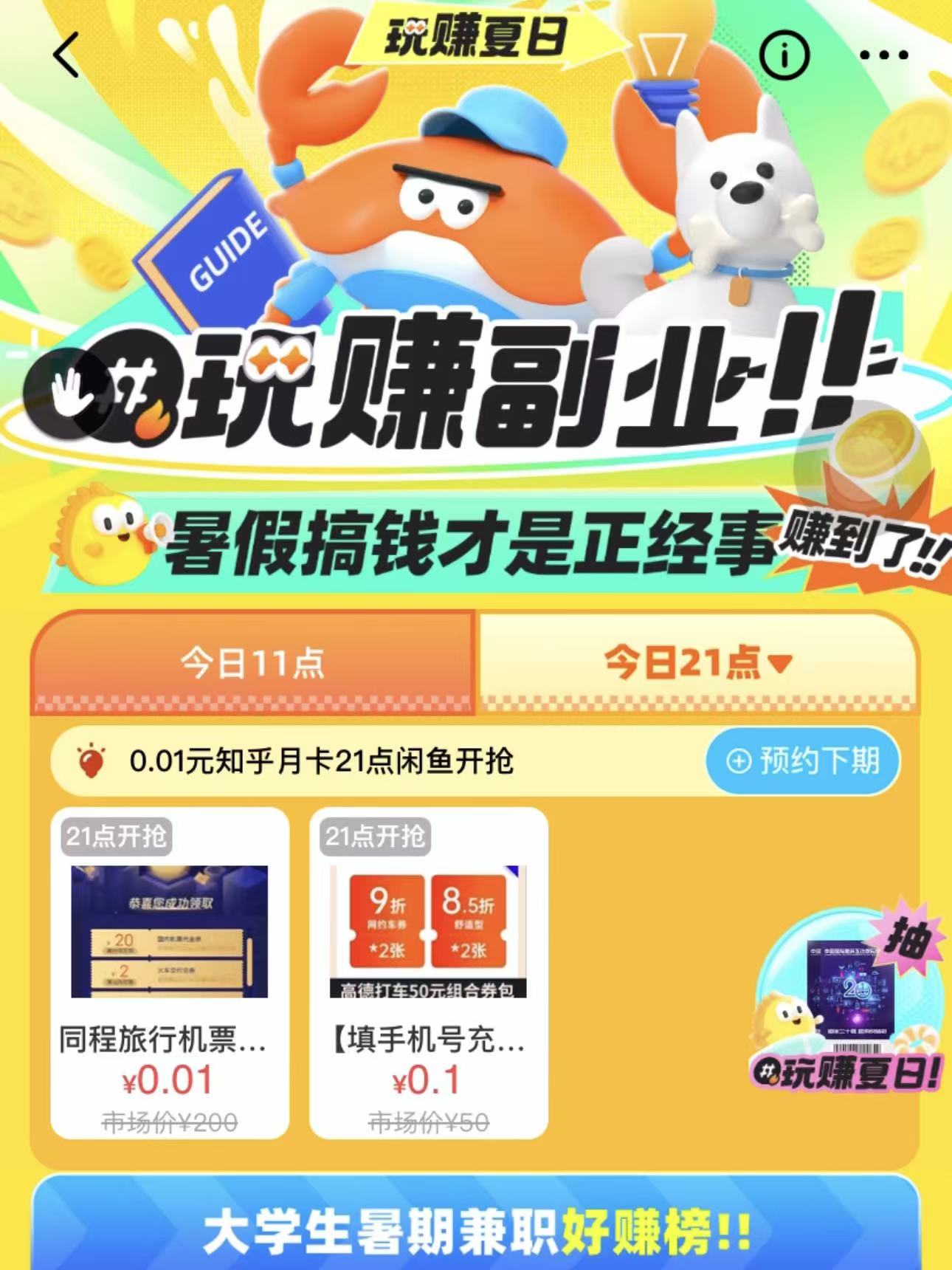Open the 同程旅行机票 ¥0.01 deal card
Screen dimensions: 952x1270
click(169, 973)
